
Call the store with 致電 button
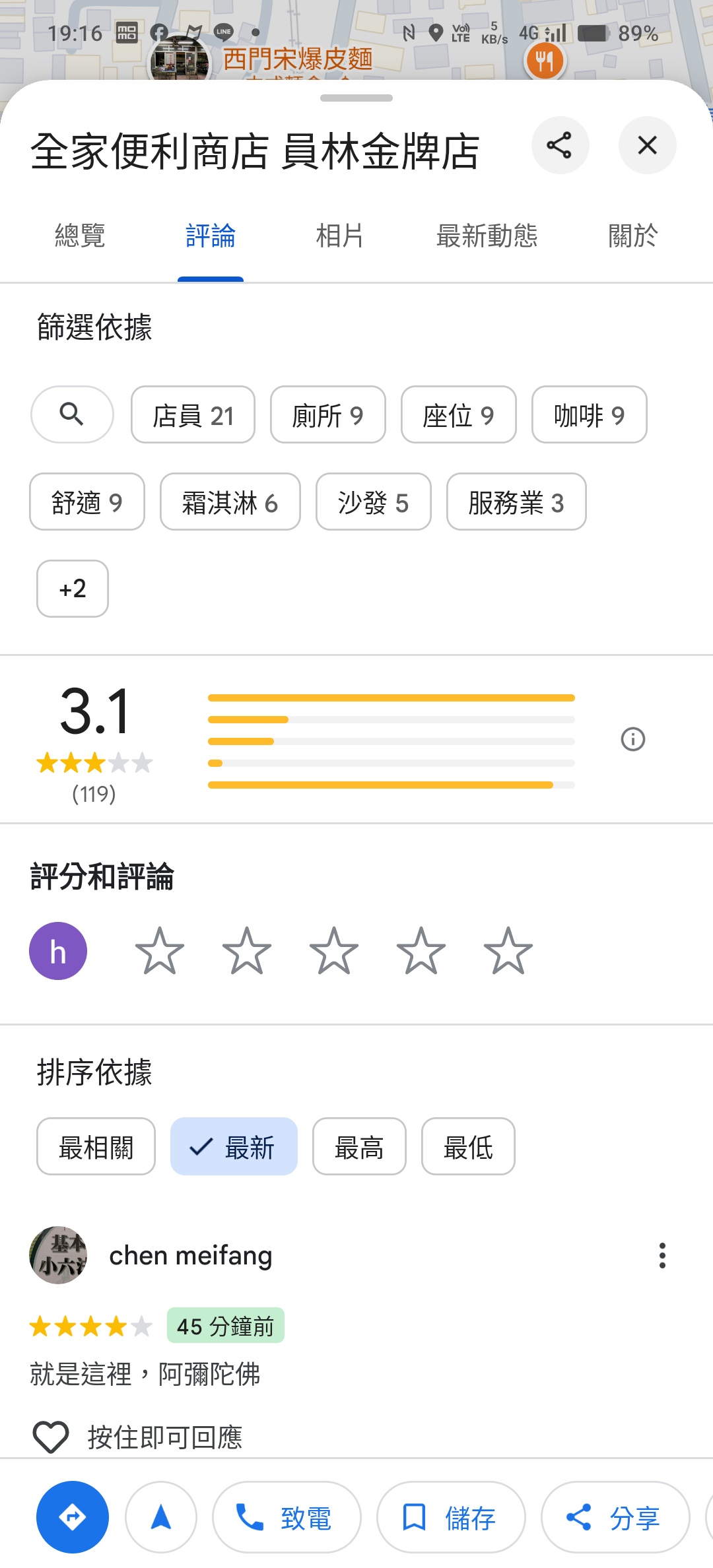[x=287, y=1518]
